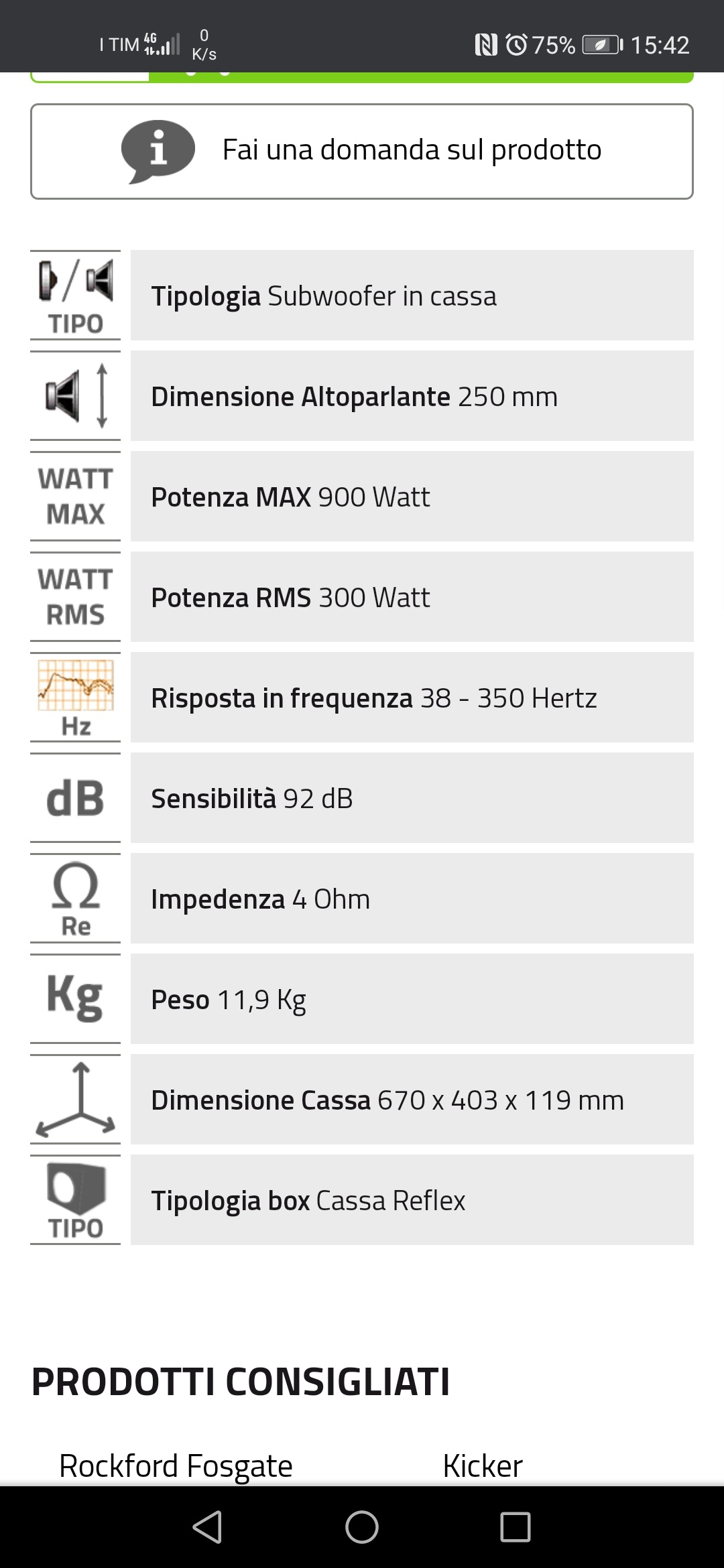
Task: Open the recommended Rockford Fosgate product
Action: (176, 1465)
